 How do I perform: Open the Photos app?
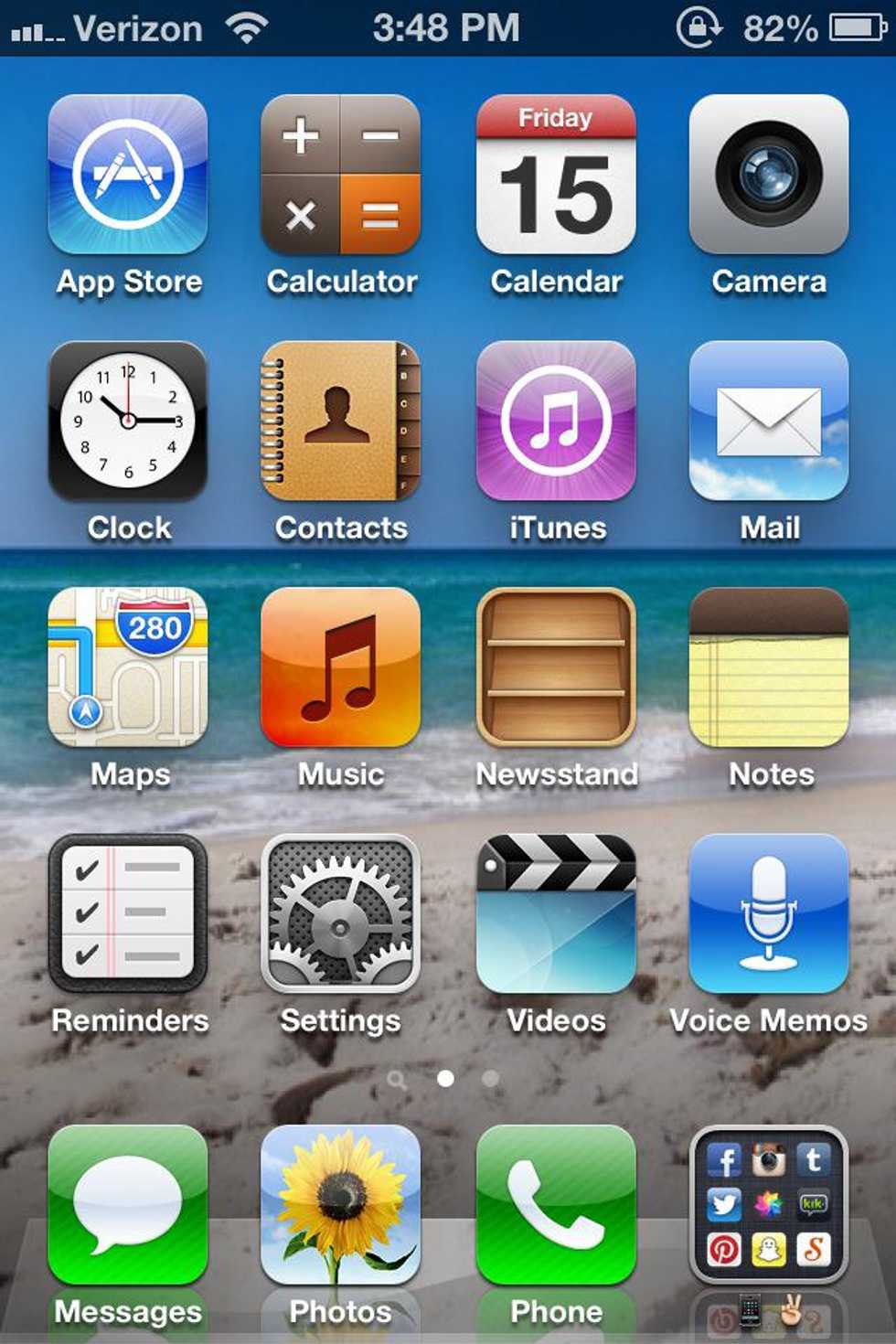(341, 1205)
